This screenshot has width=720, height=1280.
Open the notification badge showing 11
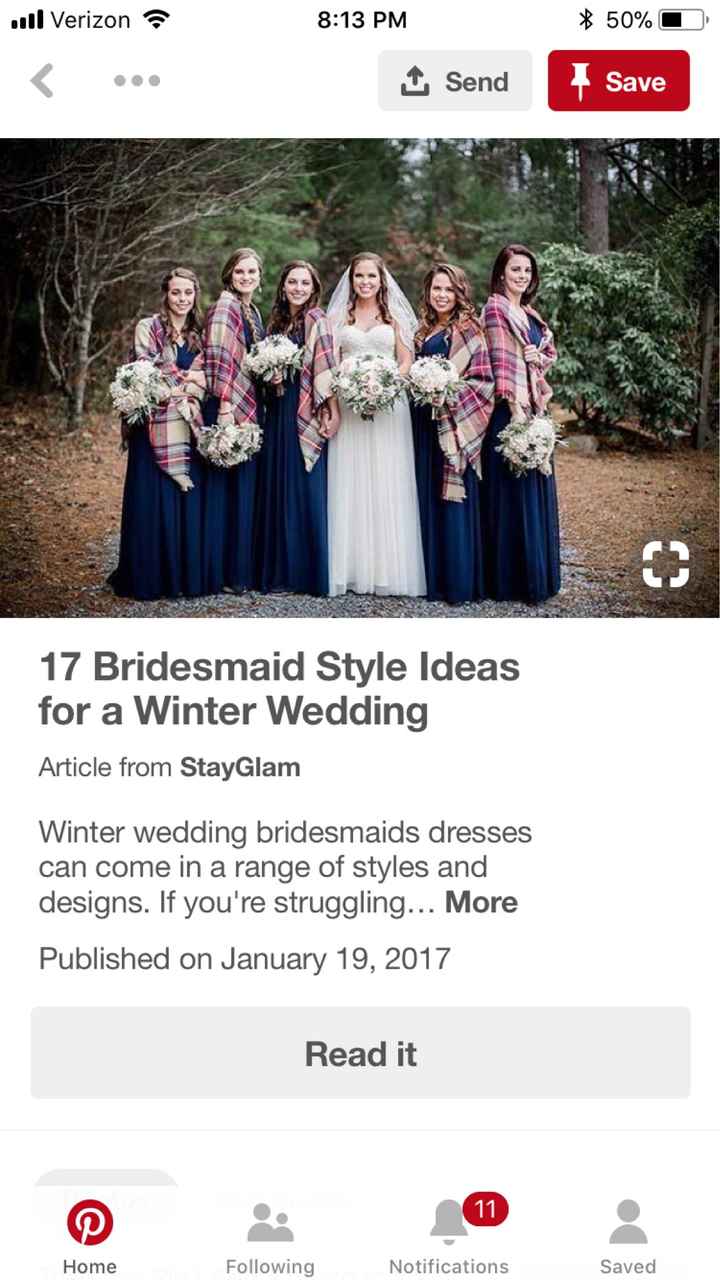486,1209
